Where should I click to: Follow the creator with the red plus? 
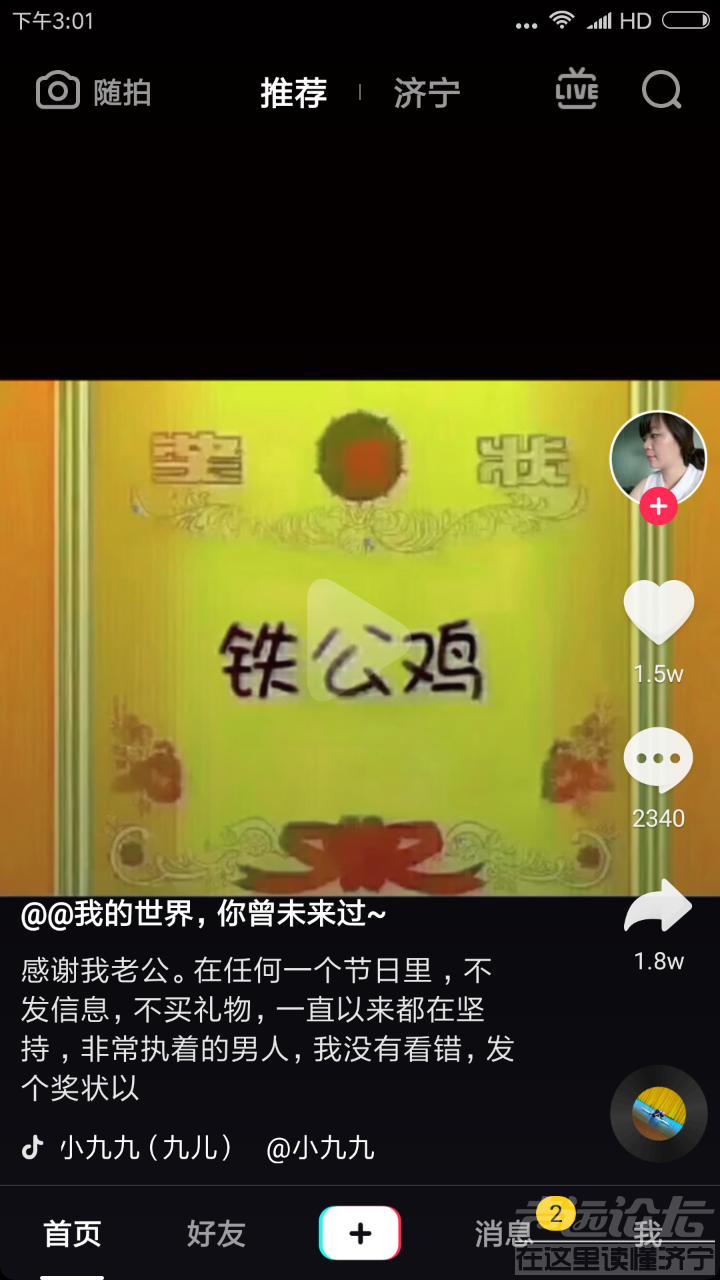click(658, 507)
